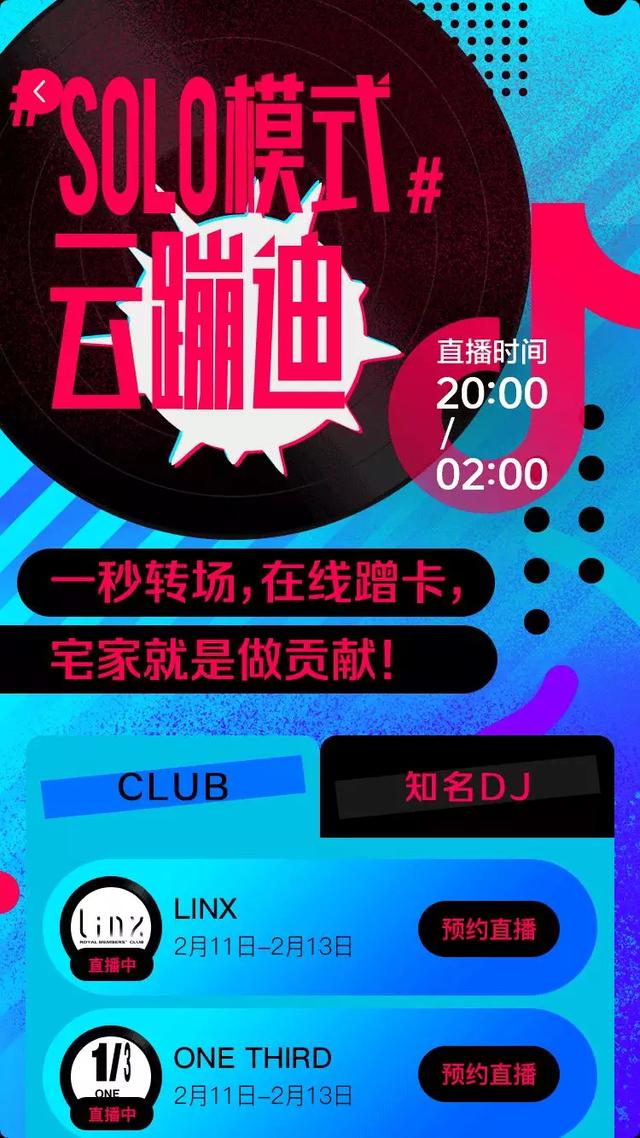Tap 预约直播 for LINX

[x=489, y=929]
